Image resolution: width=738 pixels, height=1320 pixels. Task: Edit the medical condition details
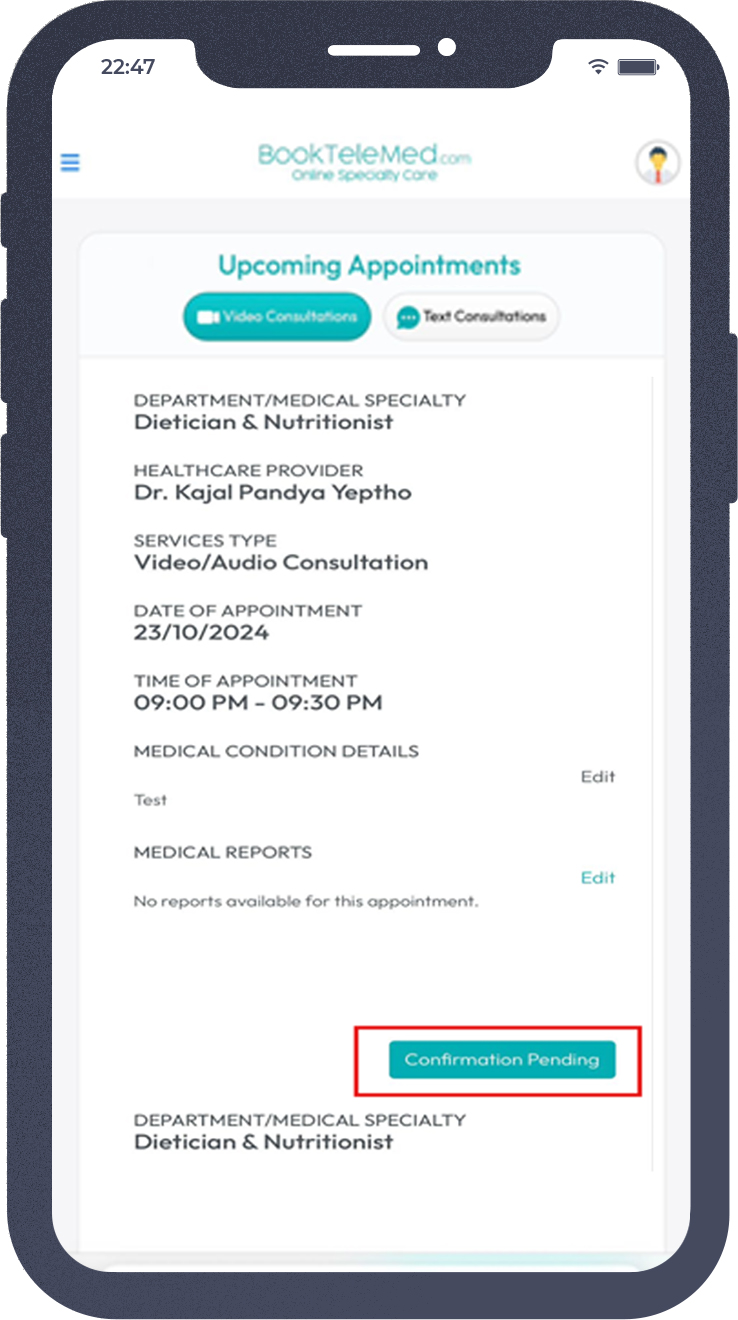click(598, 777)
